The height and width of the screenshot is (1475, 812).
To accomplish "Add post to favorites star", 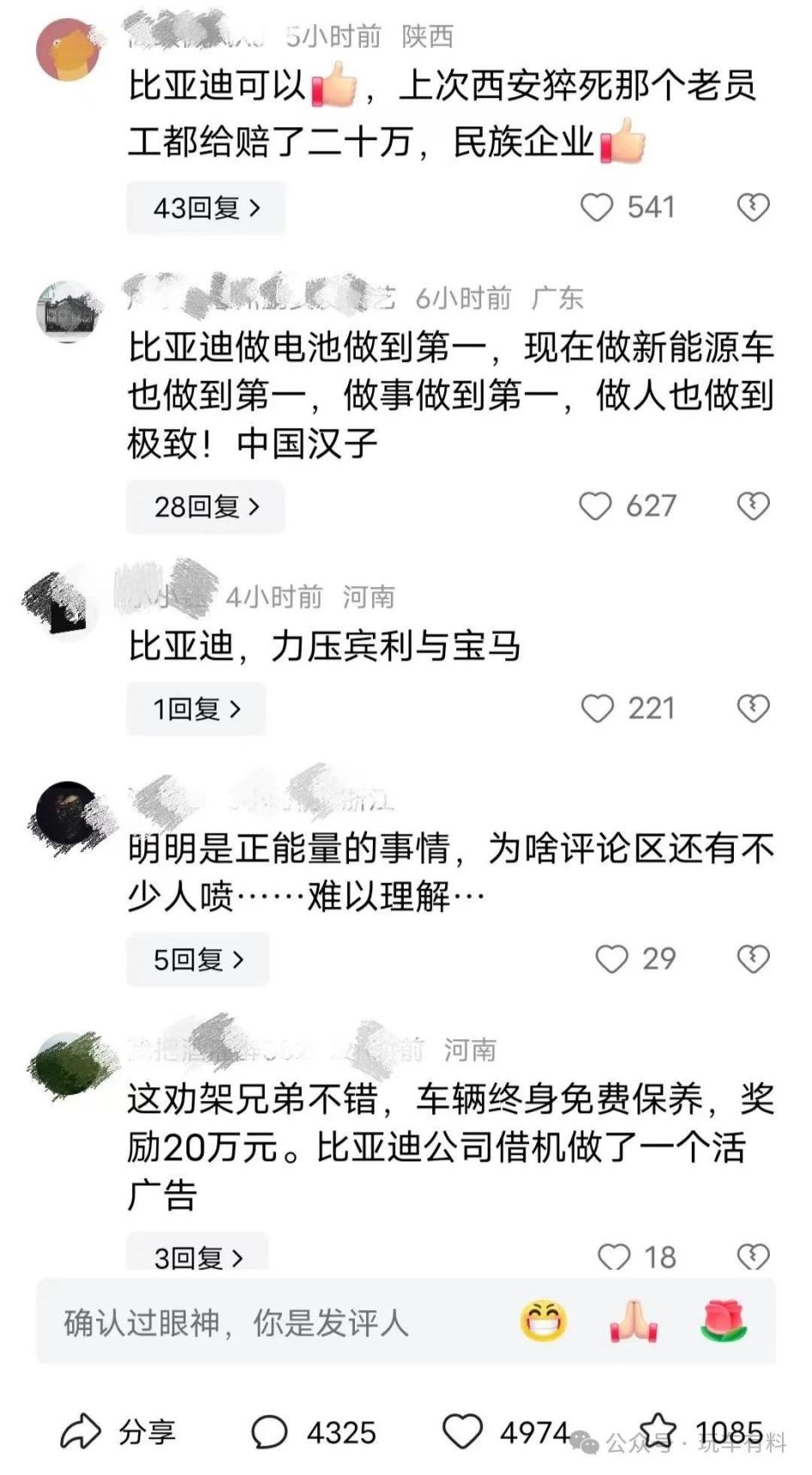I will tap(658, 1430).
